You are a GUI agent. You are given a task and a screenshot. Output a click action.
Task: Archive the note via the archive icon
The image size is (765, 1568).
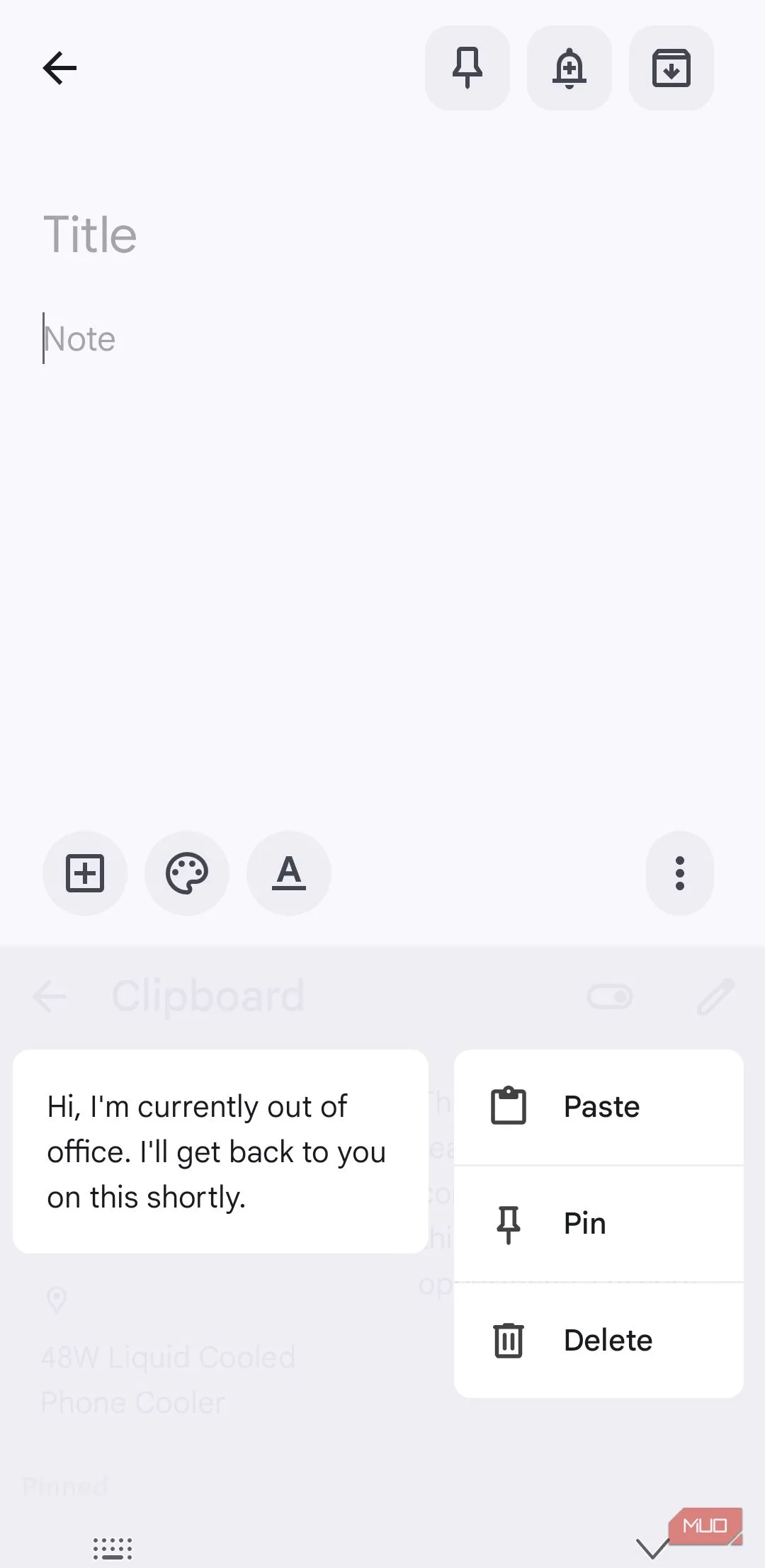pos(671,68)
